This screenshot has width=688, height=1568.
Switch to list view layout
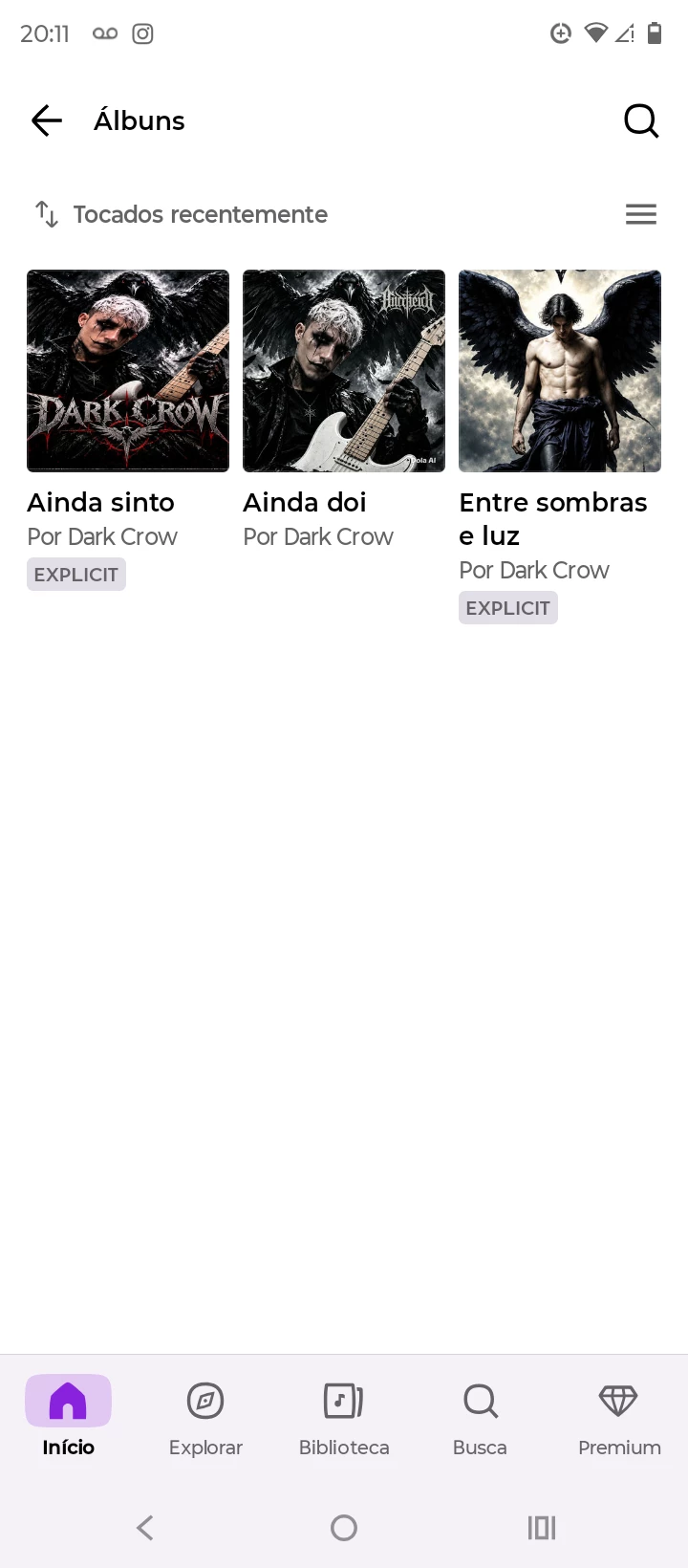coord(641,214)
